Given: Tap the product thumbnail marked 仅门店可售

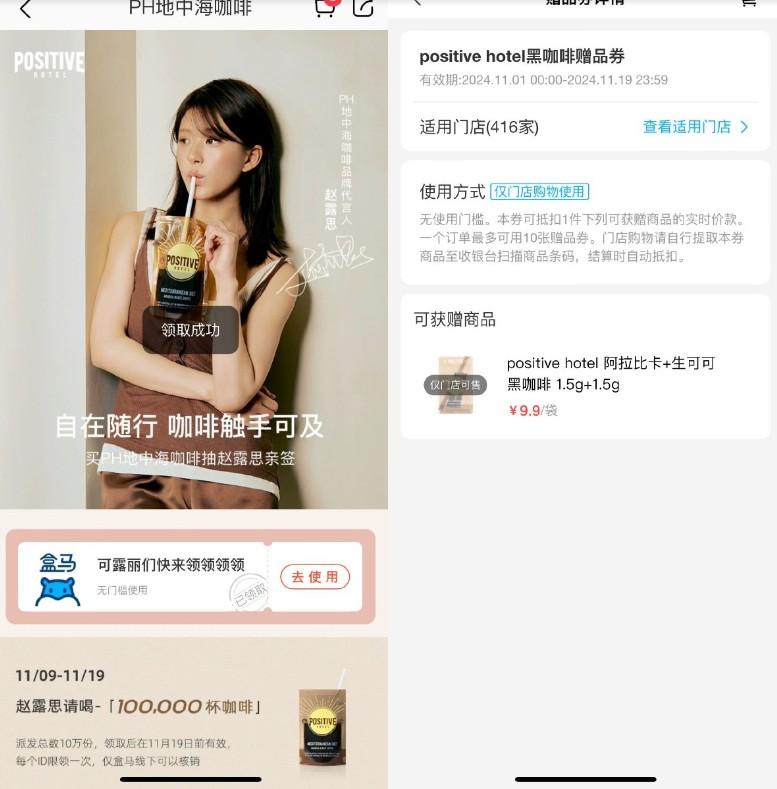Looking at the screenshot, I should pos(455,387).
